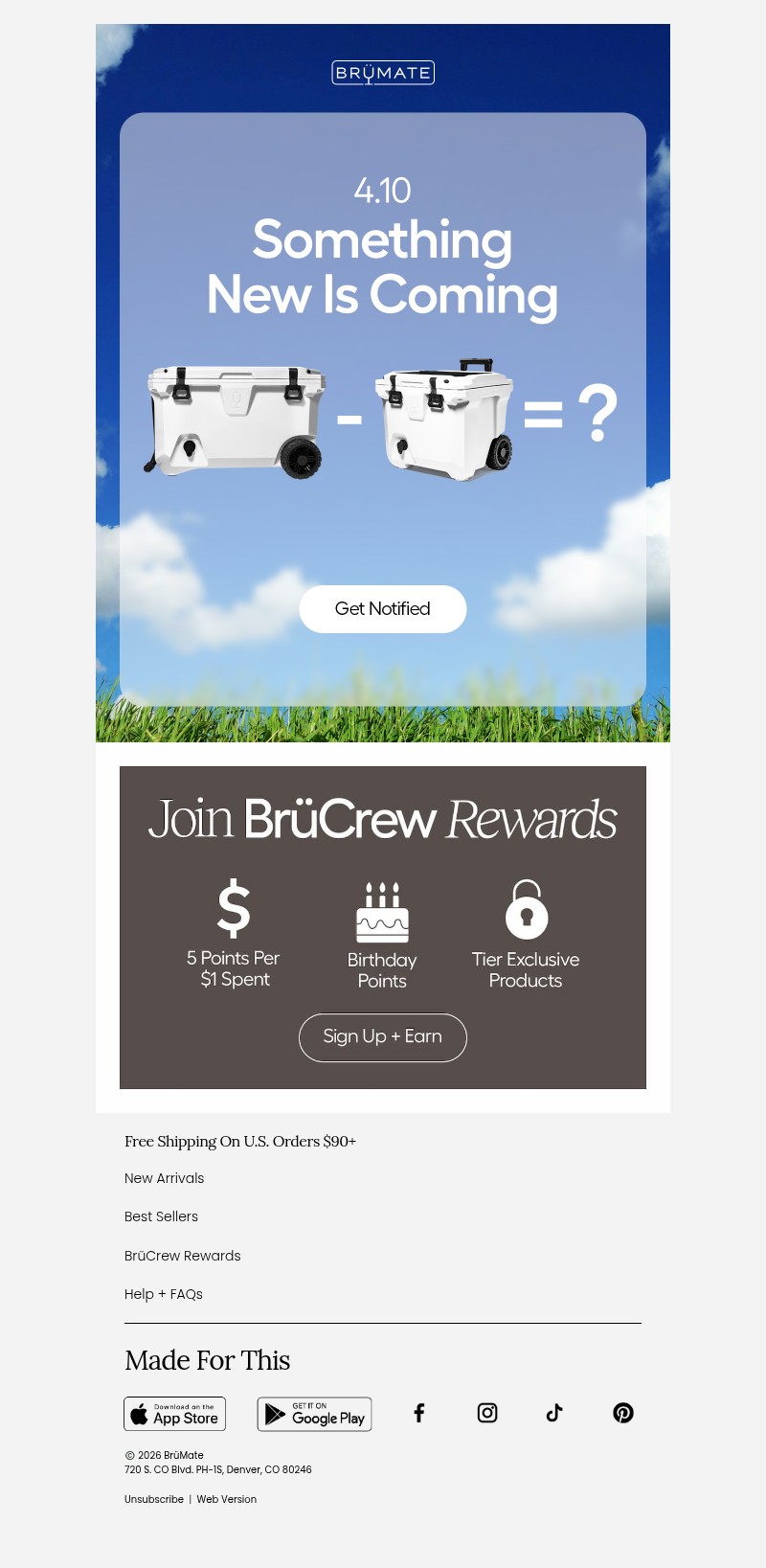Open the Instagram icon in the footer

(x=487, y=1413)
